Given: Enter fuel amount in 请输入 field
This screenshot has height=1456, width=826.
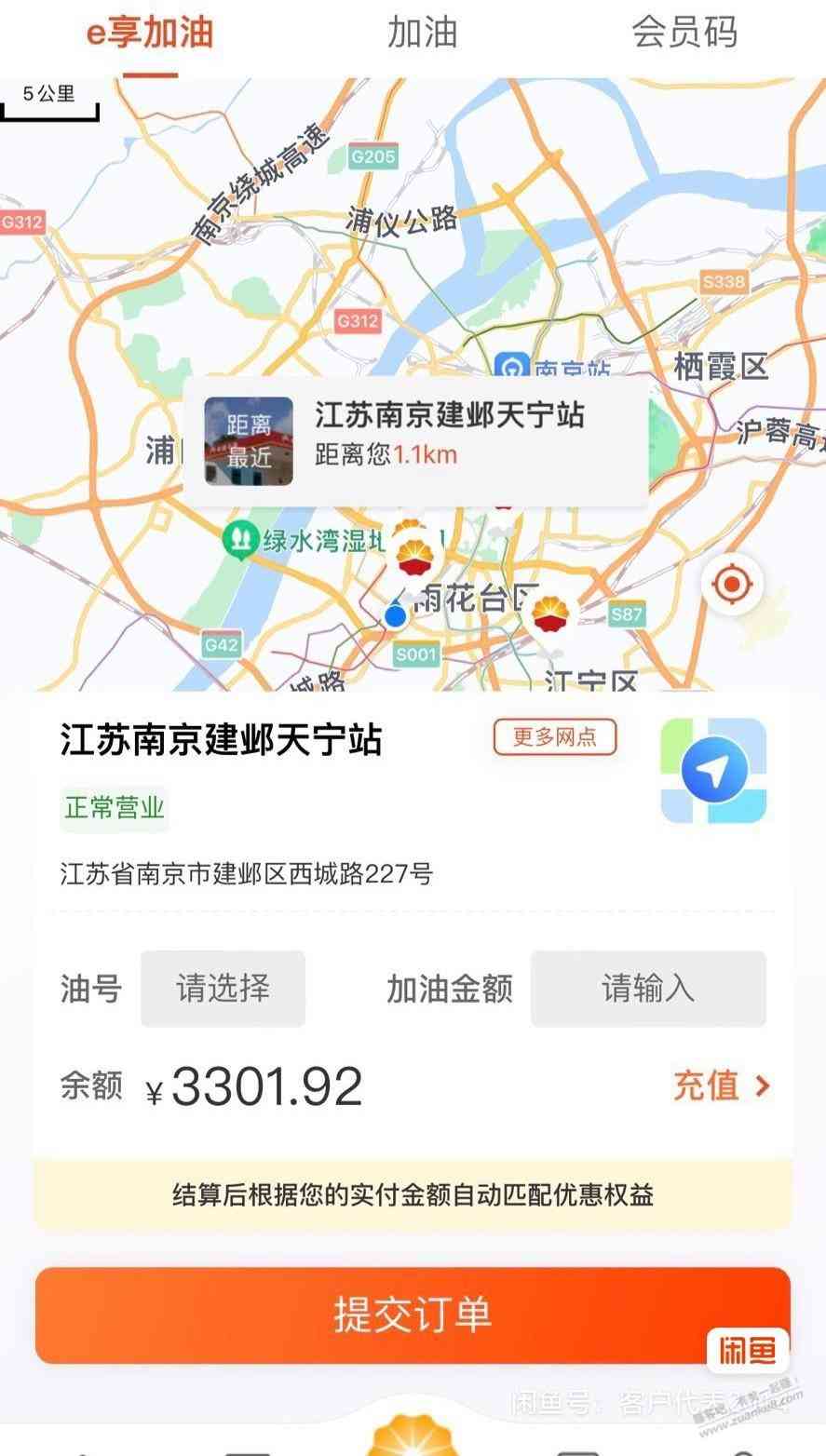Looking at the screenshot, I should (648, 988).
